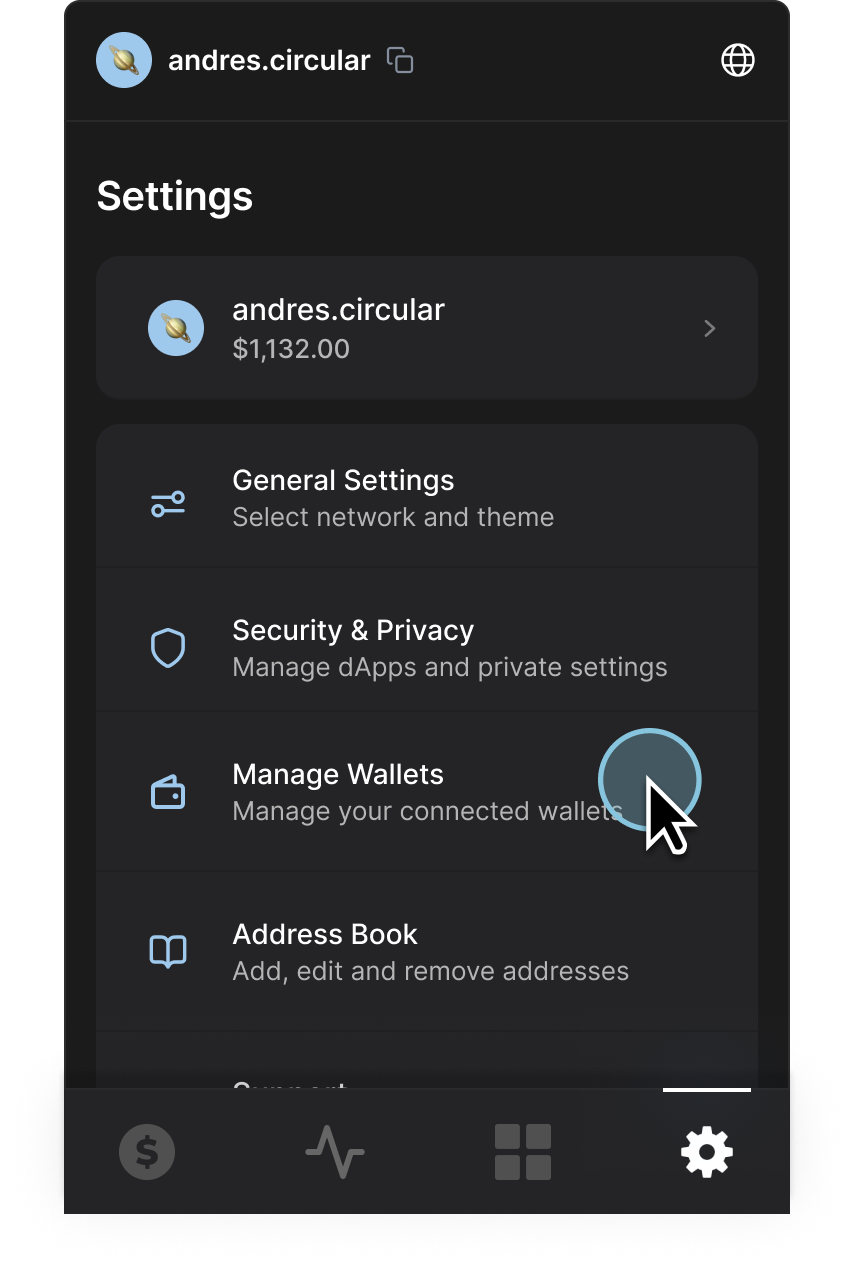Switch to the dollar balance tab

coord(147,1151)
